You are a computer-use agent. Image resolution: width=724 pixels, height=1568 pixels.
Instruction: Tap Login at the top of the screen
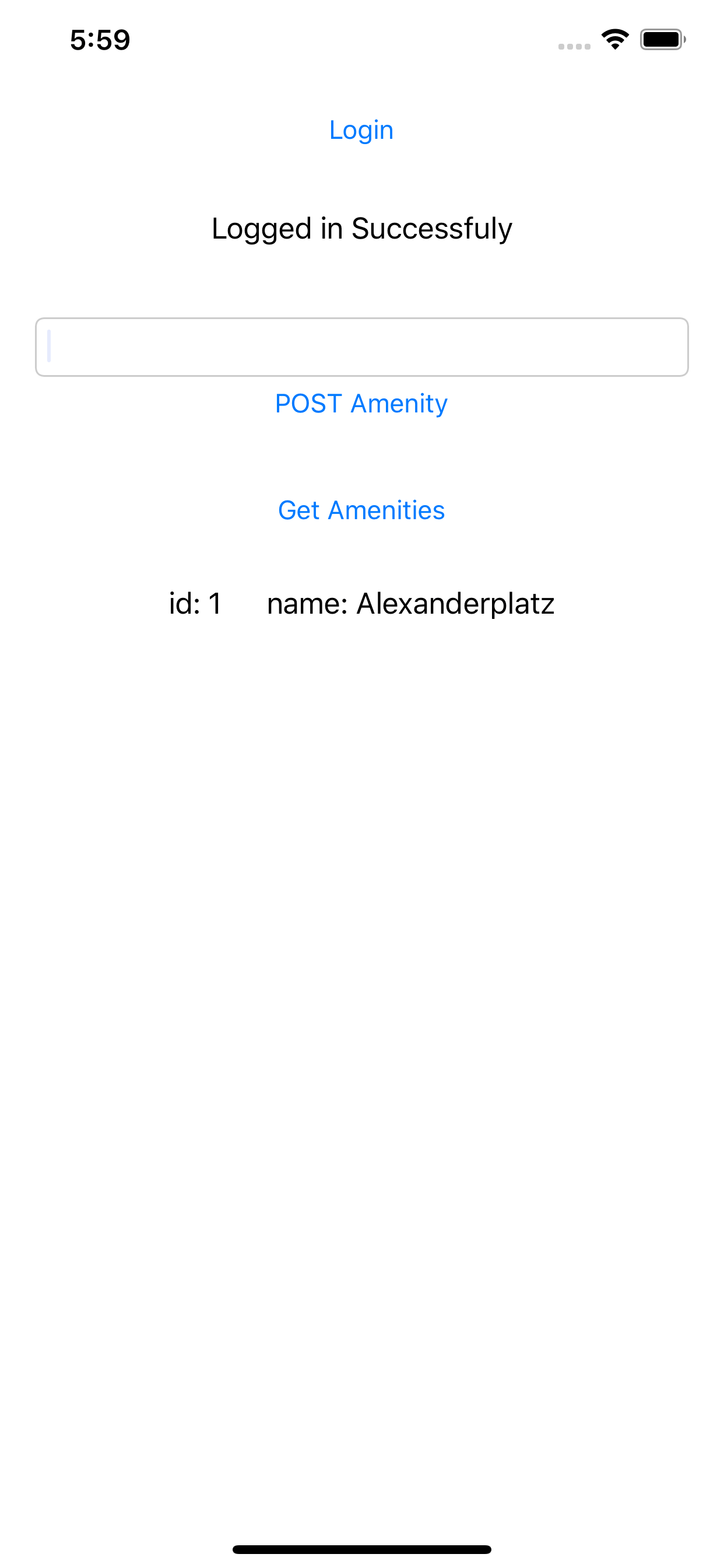point(361,129)
